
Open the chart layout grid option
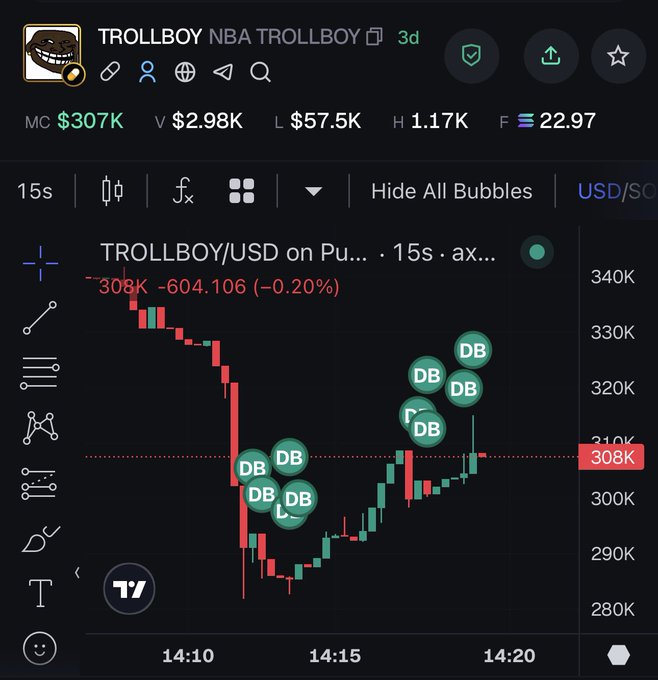(242, 190)
